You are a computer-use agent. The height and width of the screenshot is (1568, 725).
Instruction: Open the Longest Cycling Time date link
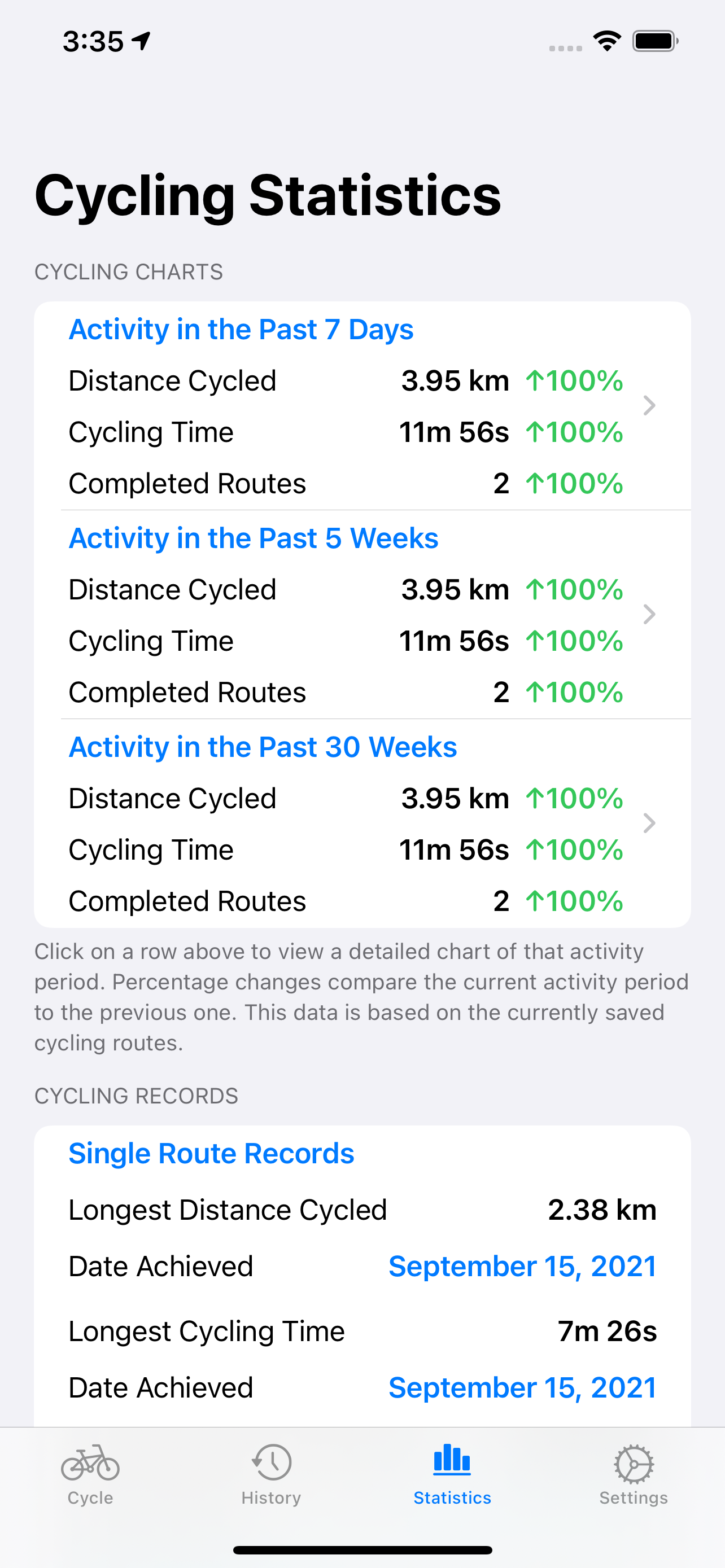pyautogui.click(x=522, y=1388)
